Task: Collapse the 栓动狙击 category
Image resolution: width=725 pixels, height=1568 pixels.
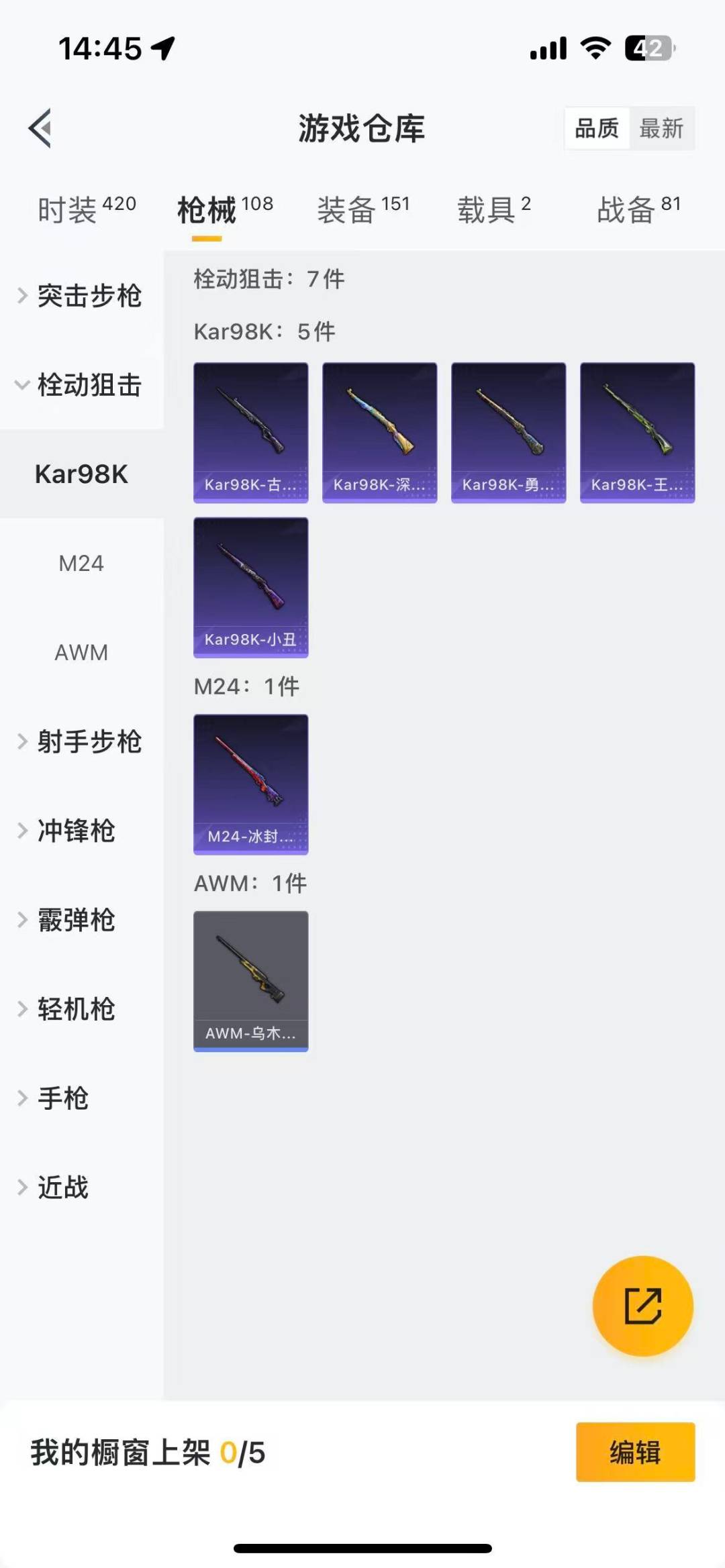Action: pyautogui.click(x=81, y=385)
